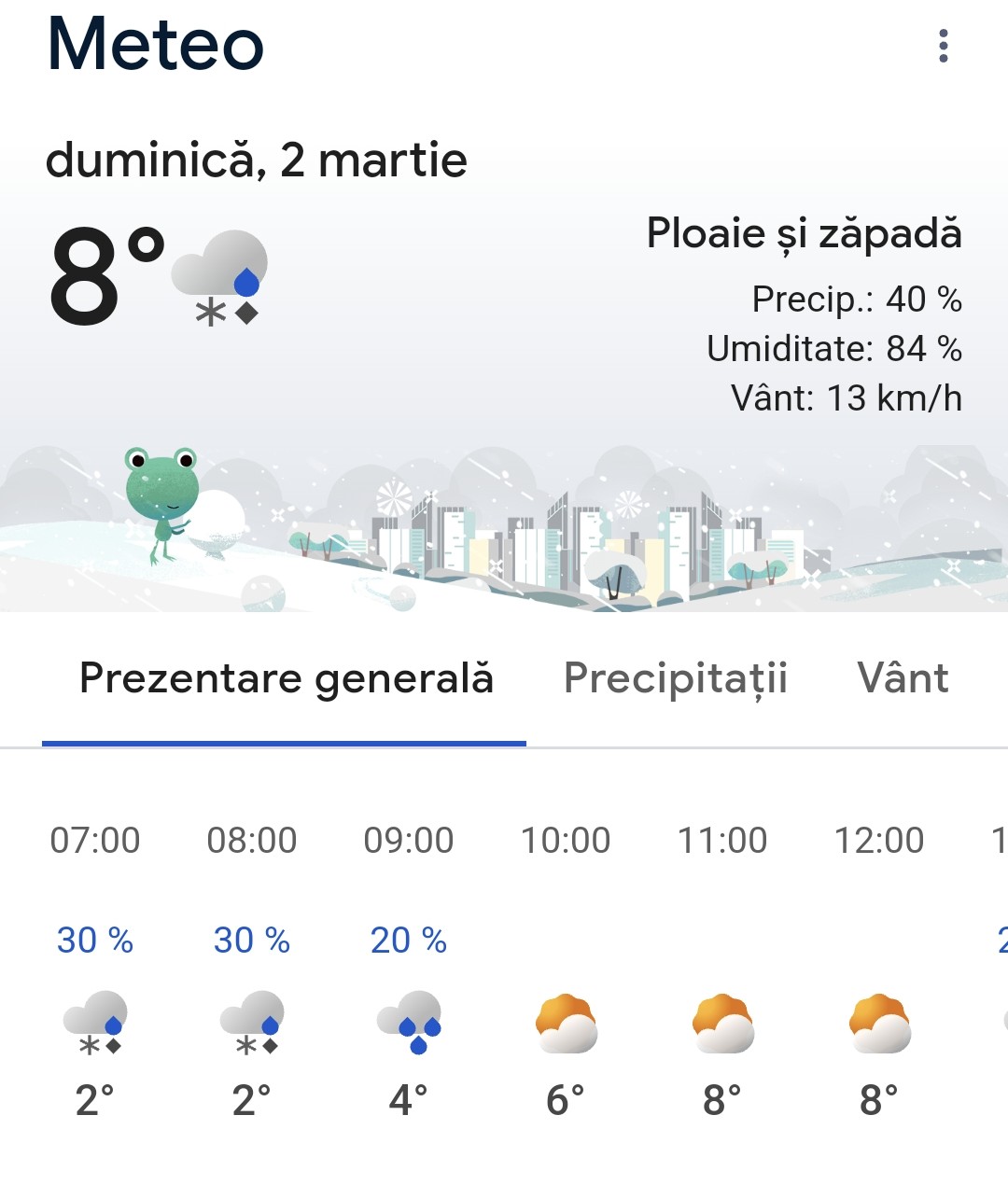The height and width of the screenshot is (1199, 1008).
Task: Click the partly sunny icon under 11:00
Action: click(723, 1026)
